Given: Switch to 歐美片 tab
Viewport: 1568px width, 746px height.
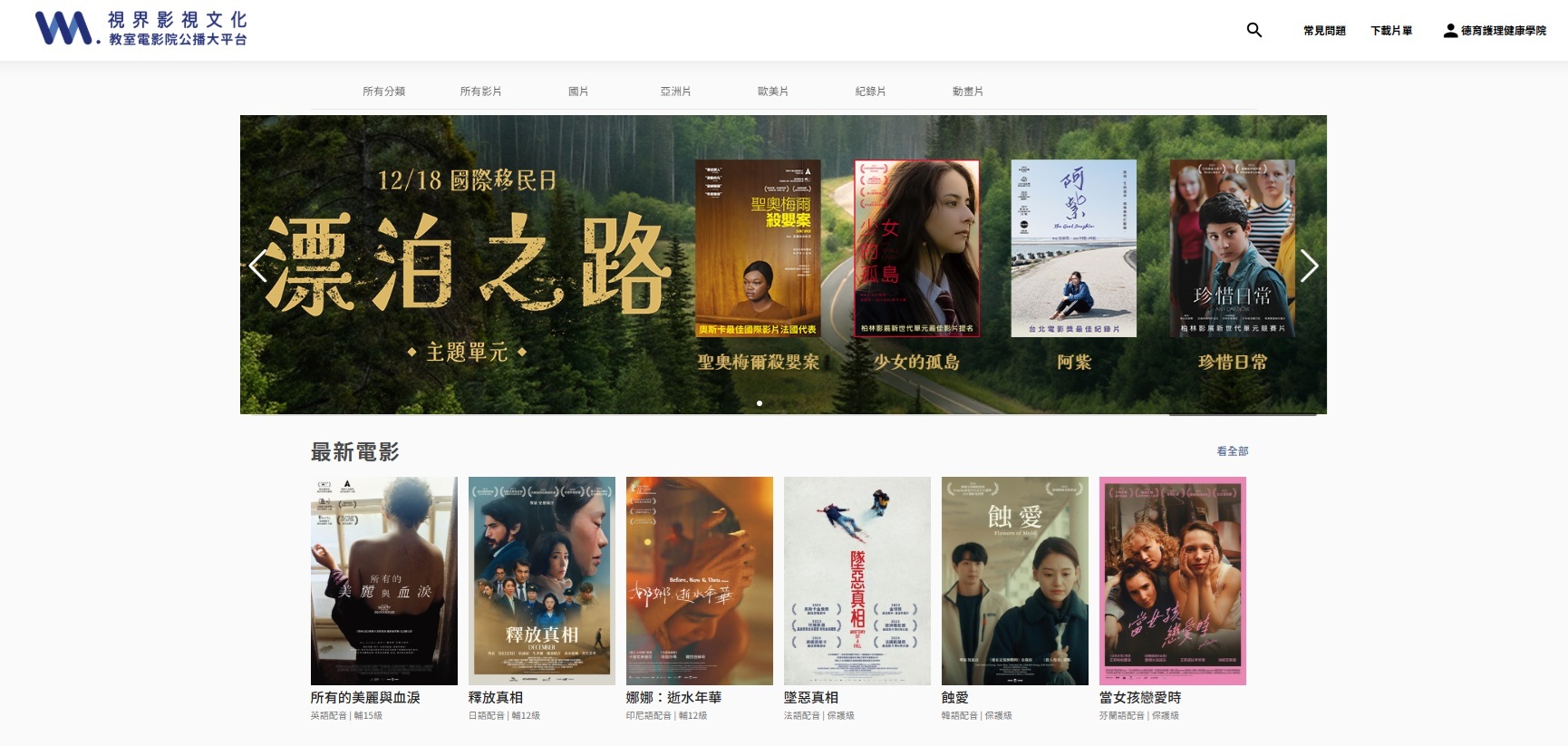Looking at the screenshot, I should (773, 92).
